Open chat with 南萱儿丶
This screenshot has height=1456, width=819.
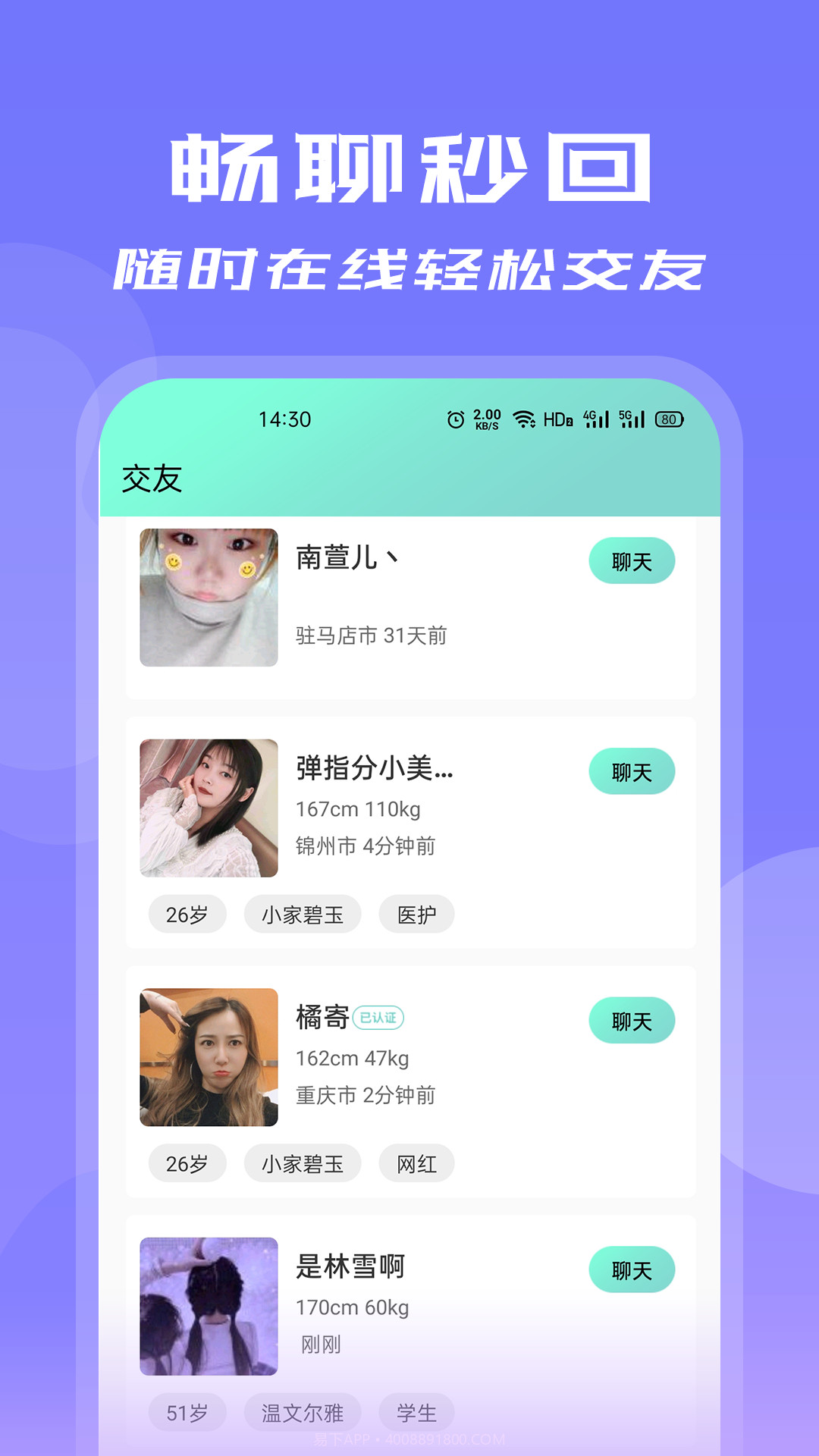coord(632,560)
